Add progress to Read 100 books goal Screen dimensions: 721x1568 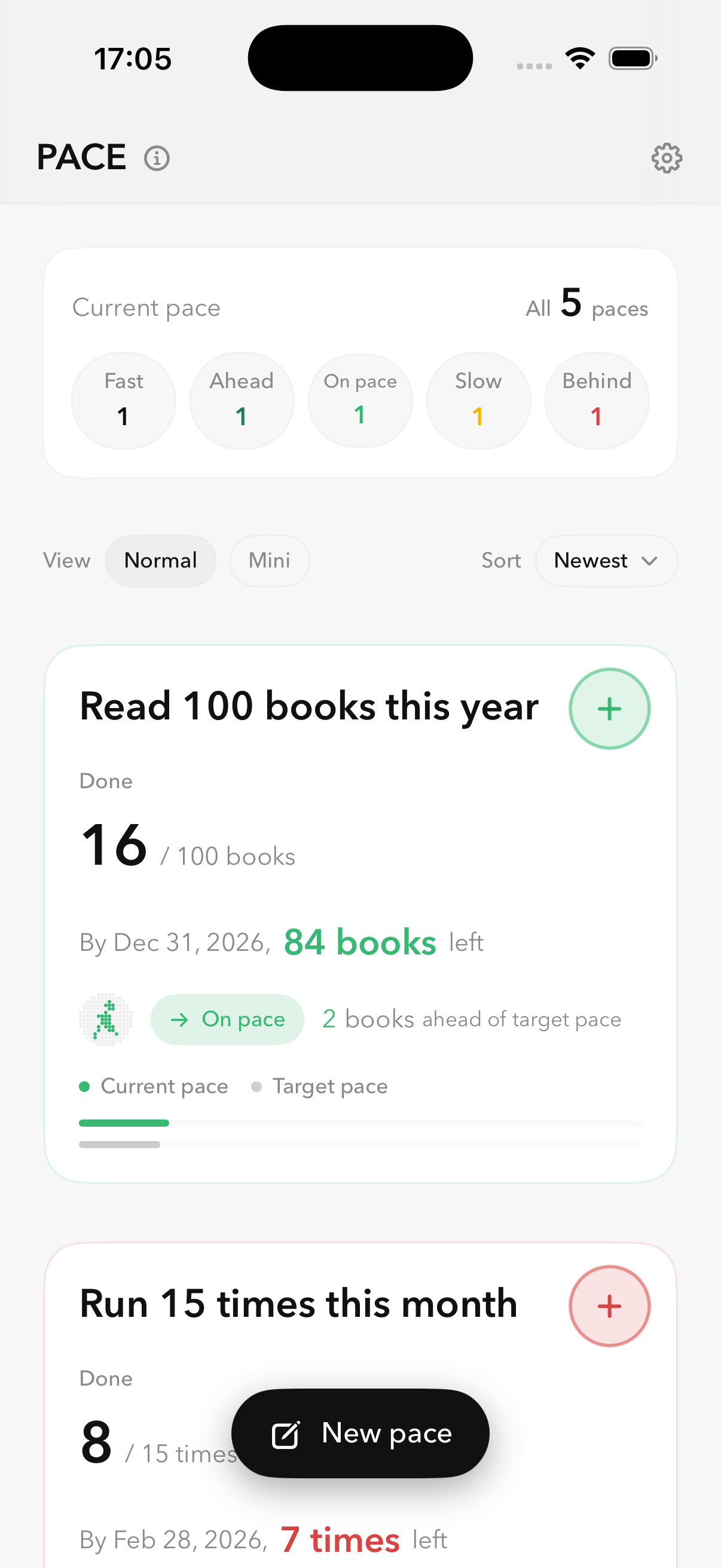click(609, 709)
